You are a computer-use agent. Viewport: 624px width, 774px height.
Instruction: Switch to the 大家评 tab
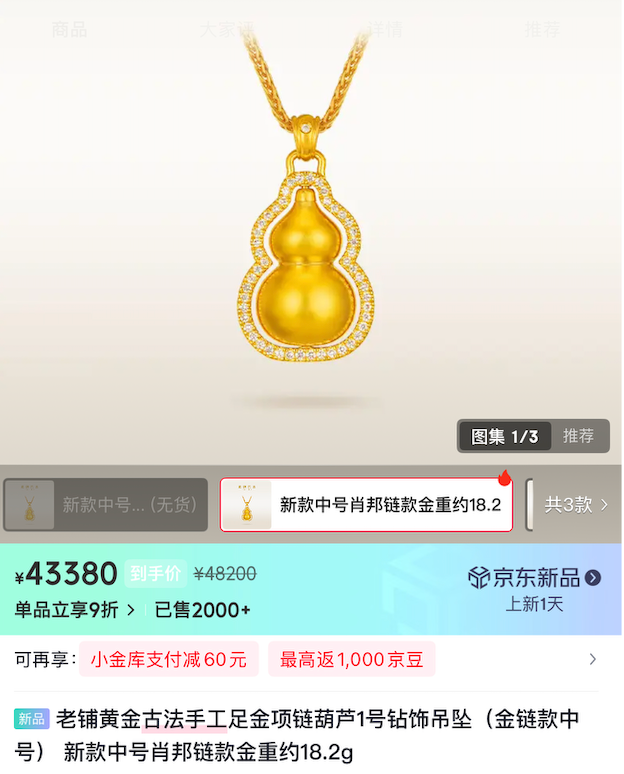pyautogui.click(x=227, y=29)
